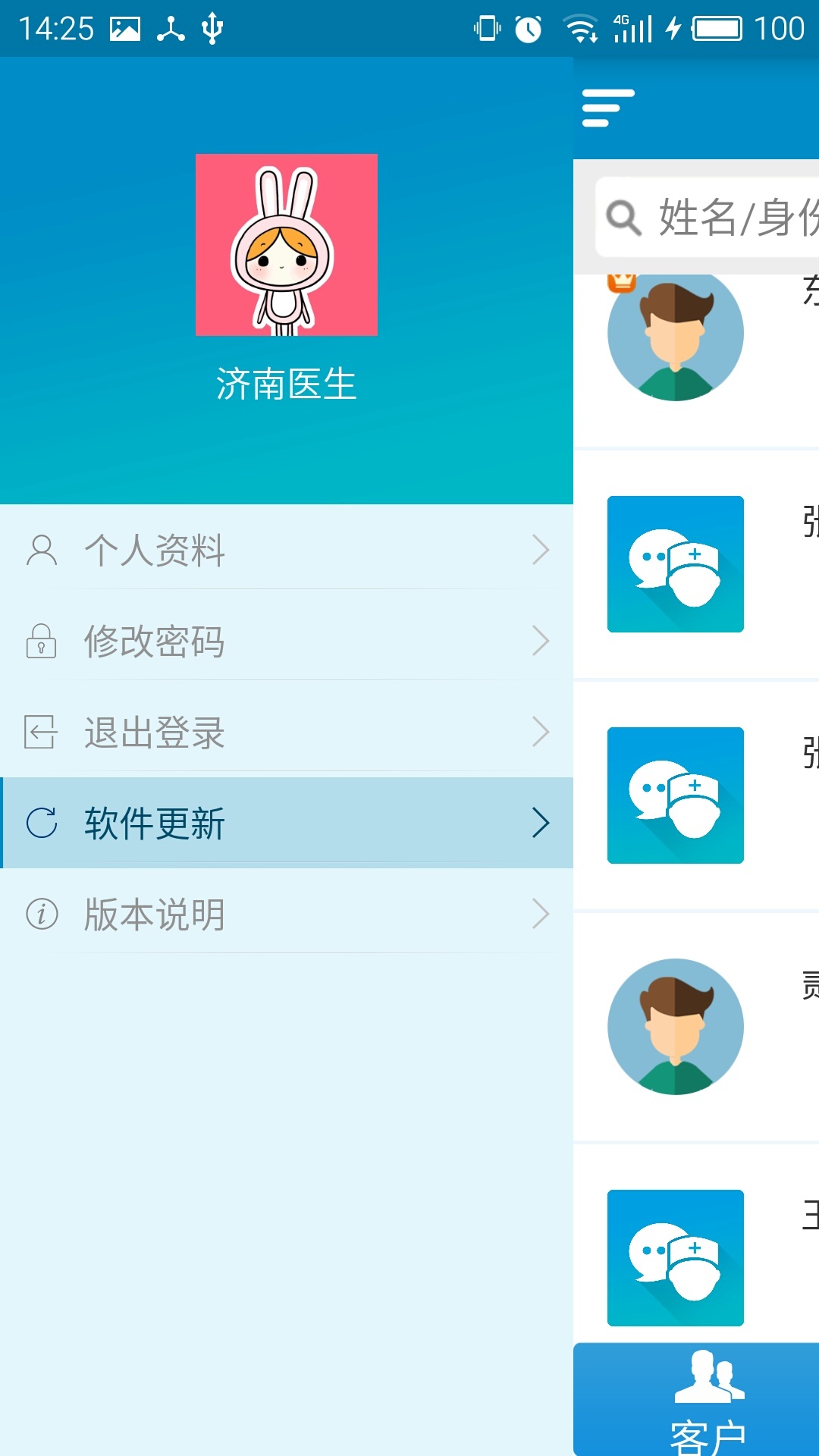The image size is (819, 1456).
Task: Check for 软件更新 software update
Action: point(287,823)
